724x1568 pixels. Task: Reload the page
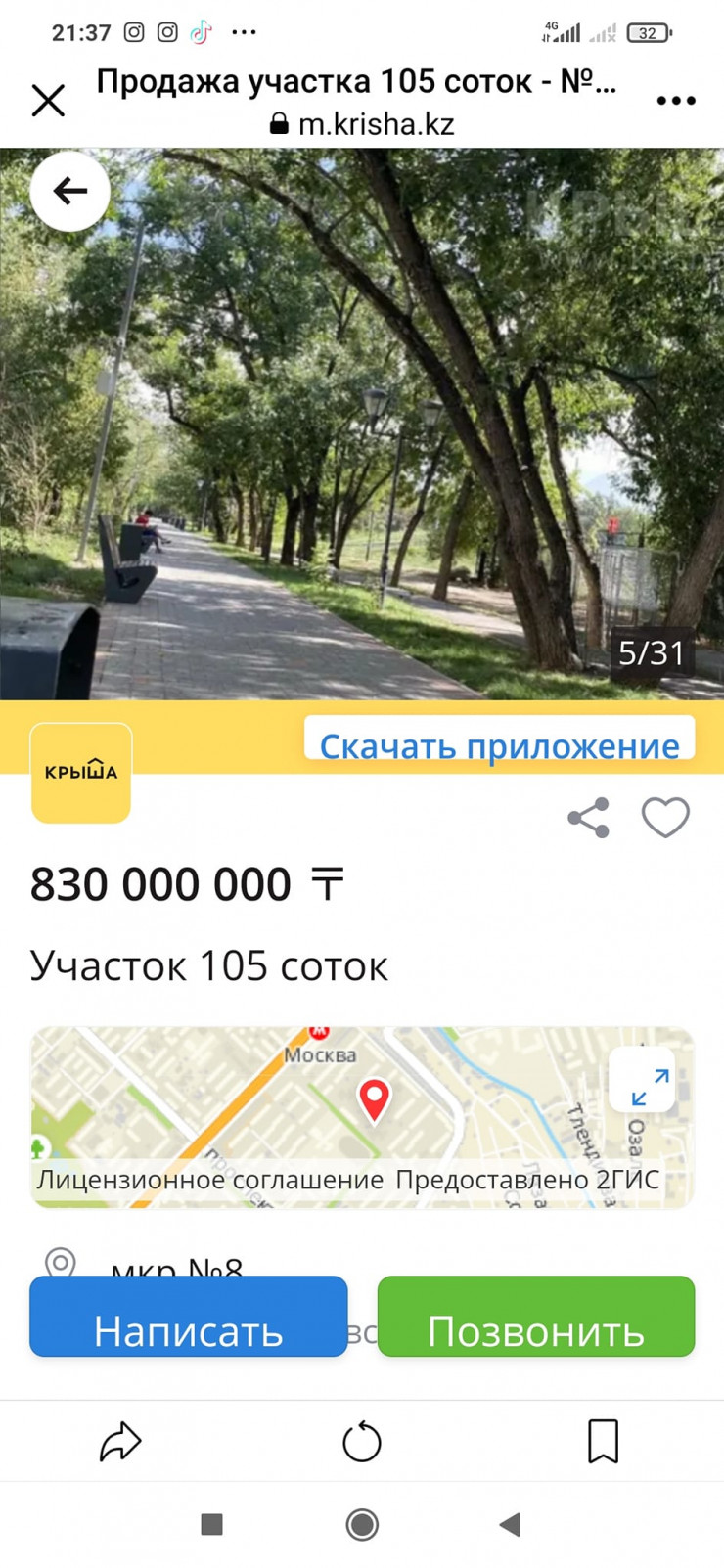click(362, 1441)
